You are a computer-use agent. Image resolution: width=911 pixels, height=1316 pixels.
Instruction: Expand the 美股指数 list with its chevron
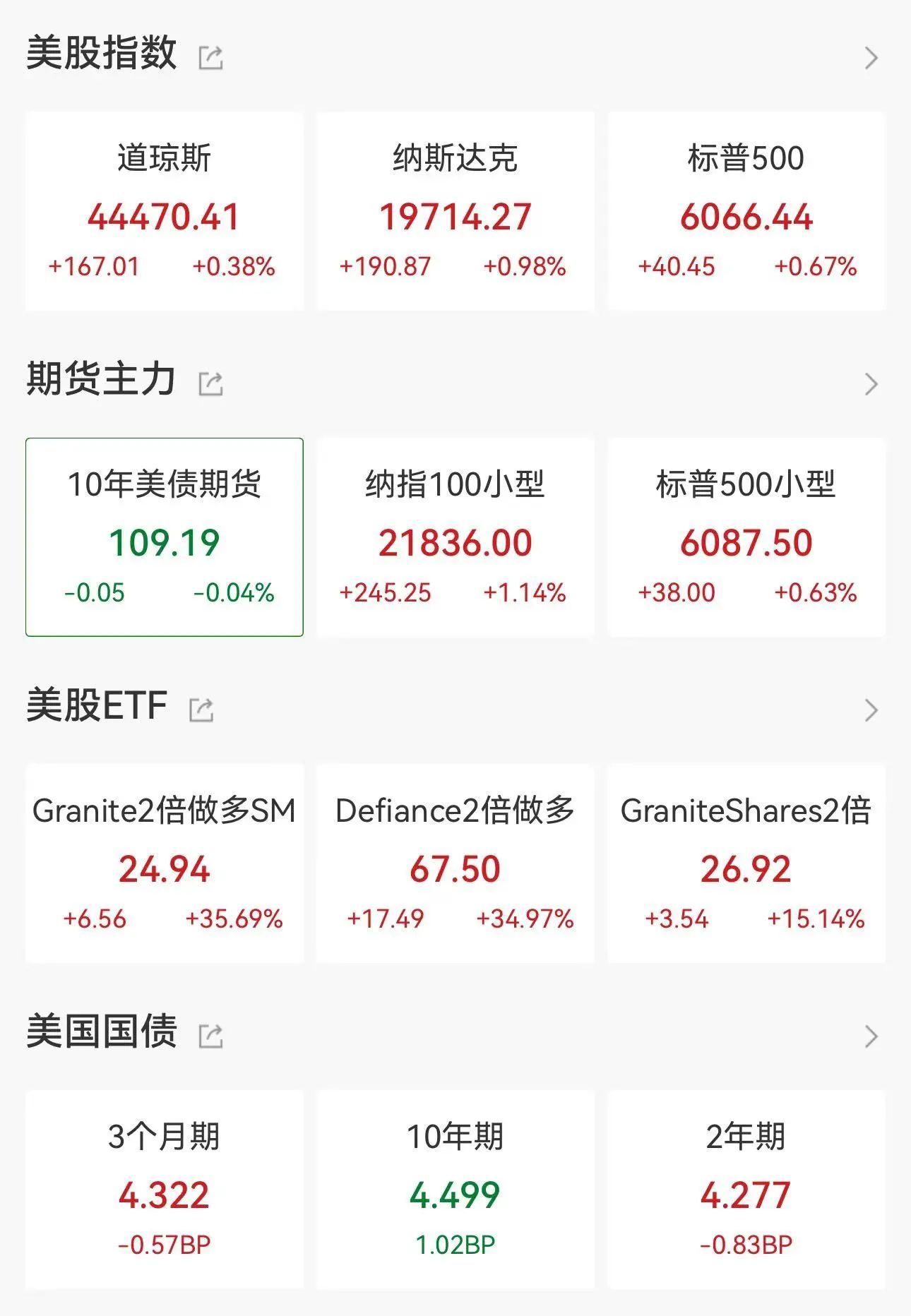(x=871, y=58)
